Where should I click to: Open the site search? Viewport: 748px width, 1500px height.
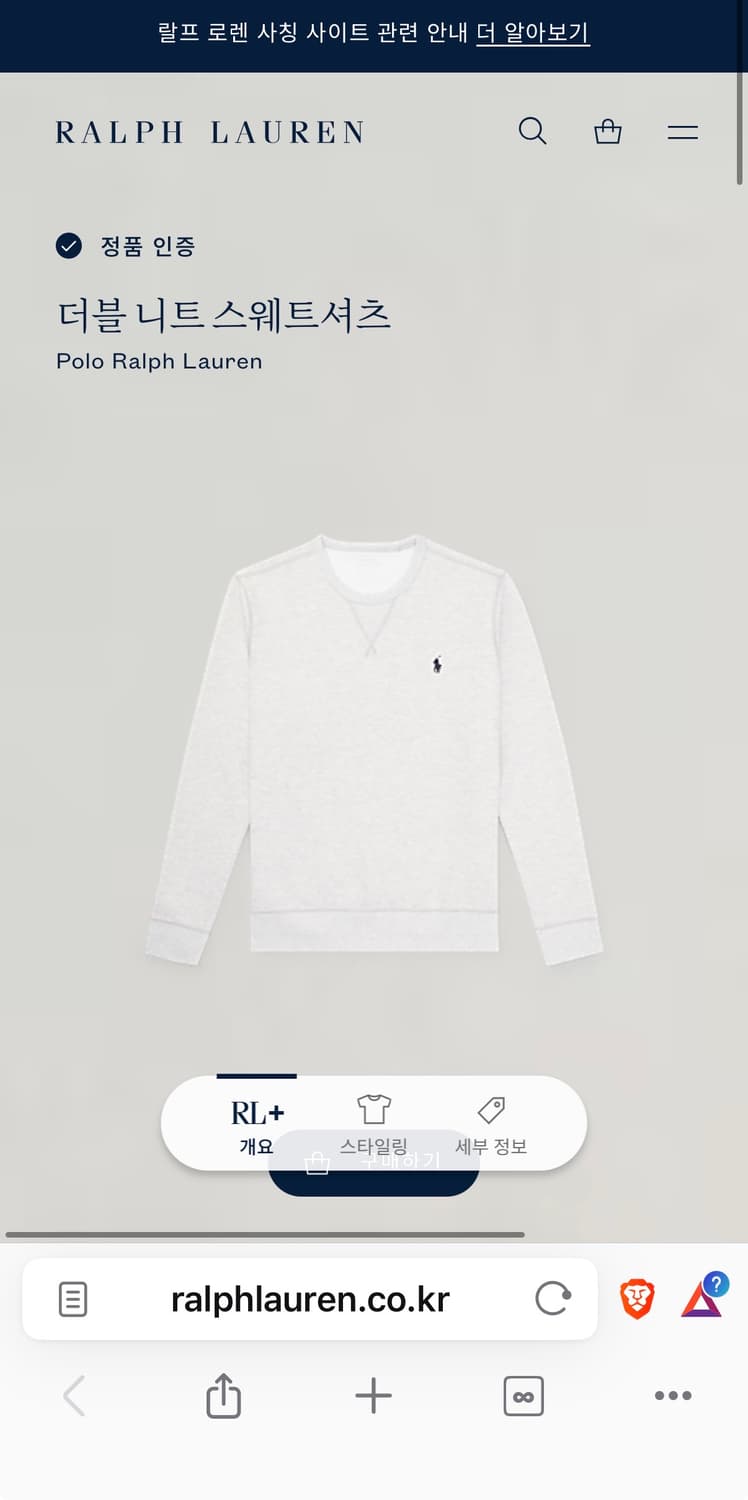532,131
